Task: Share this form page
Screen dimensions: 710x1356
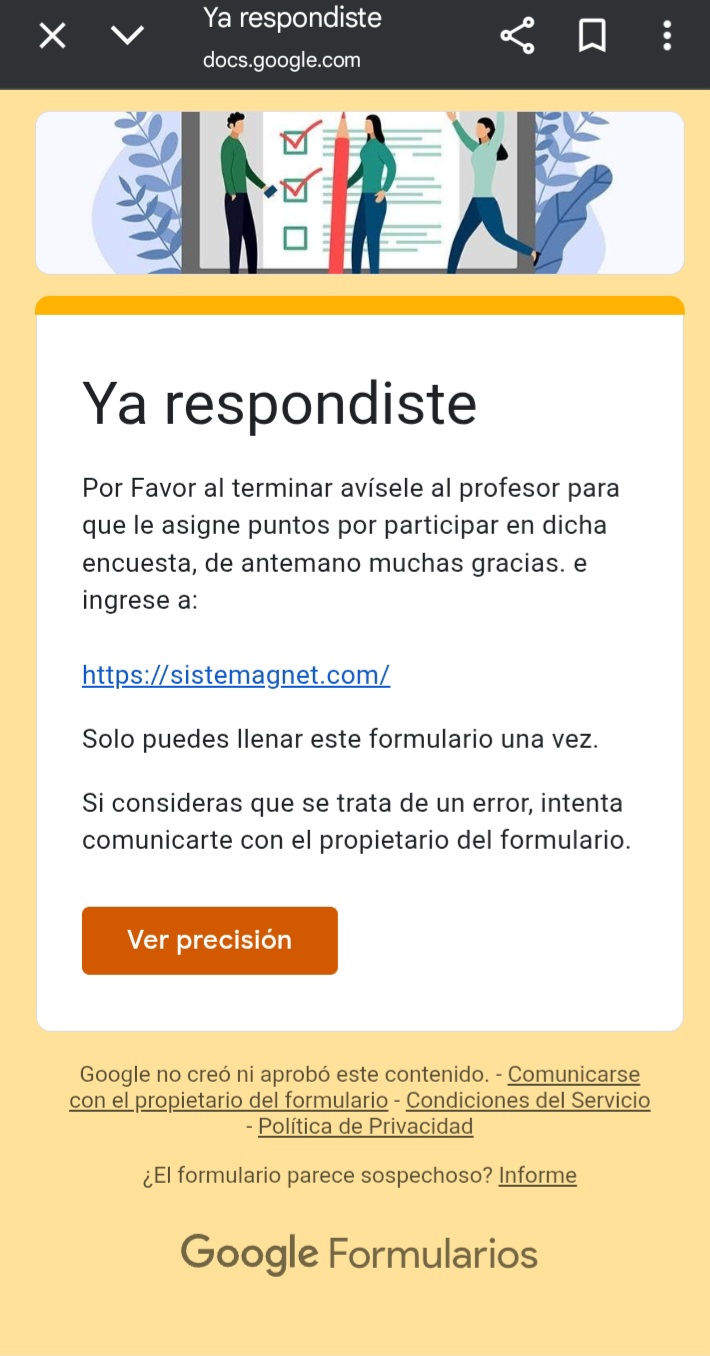Action: (x=517, y=37)
